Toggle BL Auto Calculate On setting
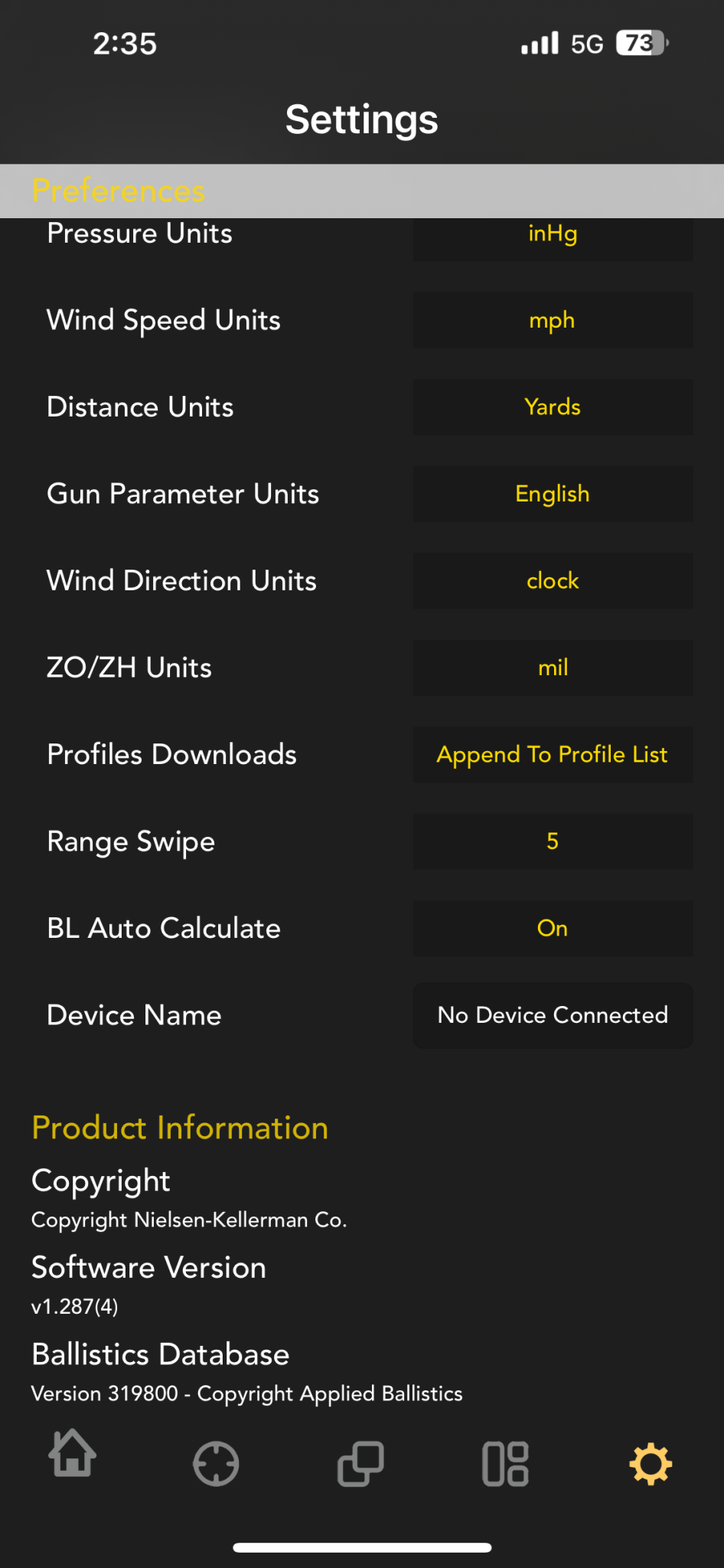The image size is (724, 1568). (553, 928)
